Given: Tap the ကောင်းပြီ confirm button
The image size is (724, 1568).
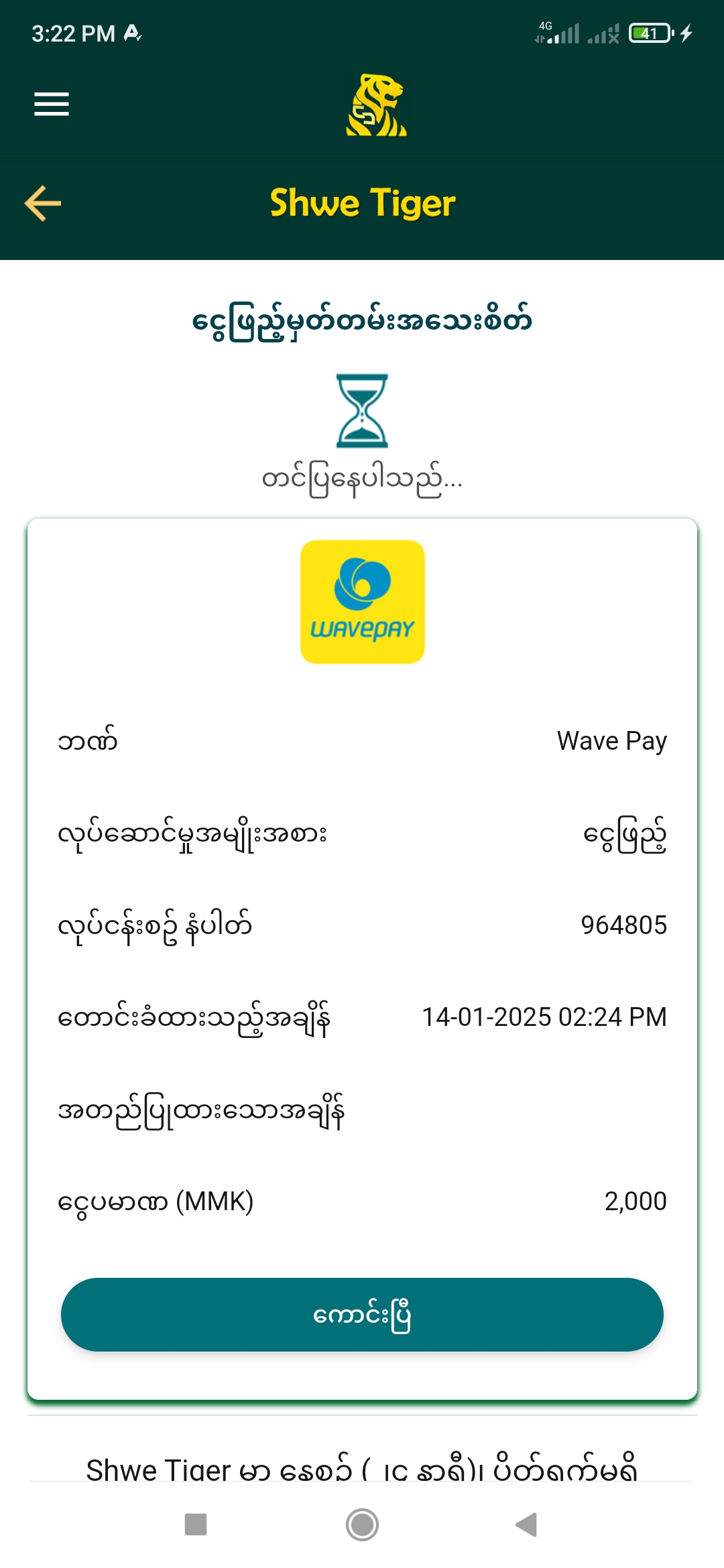Looking at the screenshot, I should [362, 1315].
